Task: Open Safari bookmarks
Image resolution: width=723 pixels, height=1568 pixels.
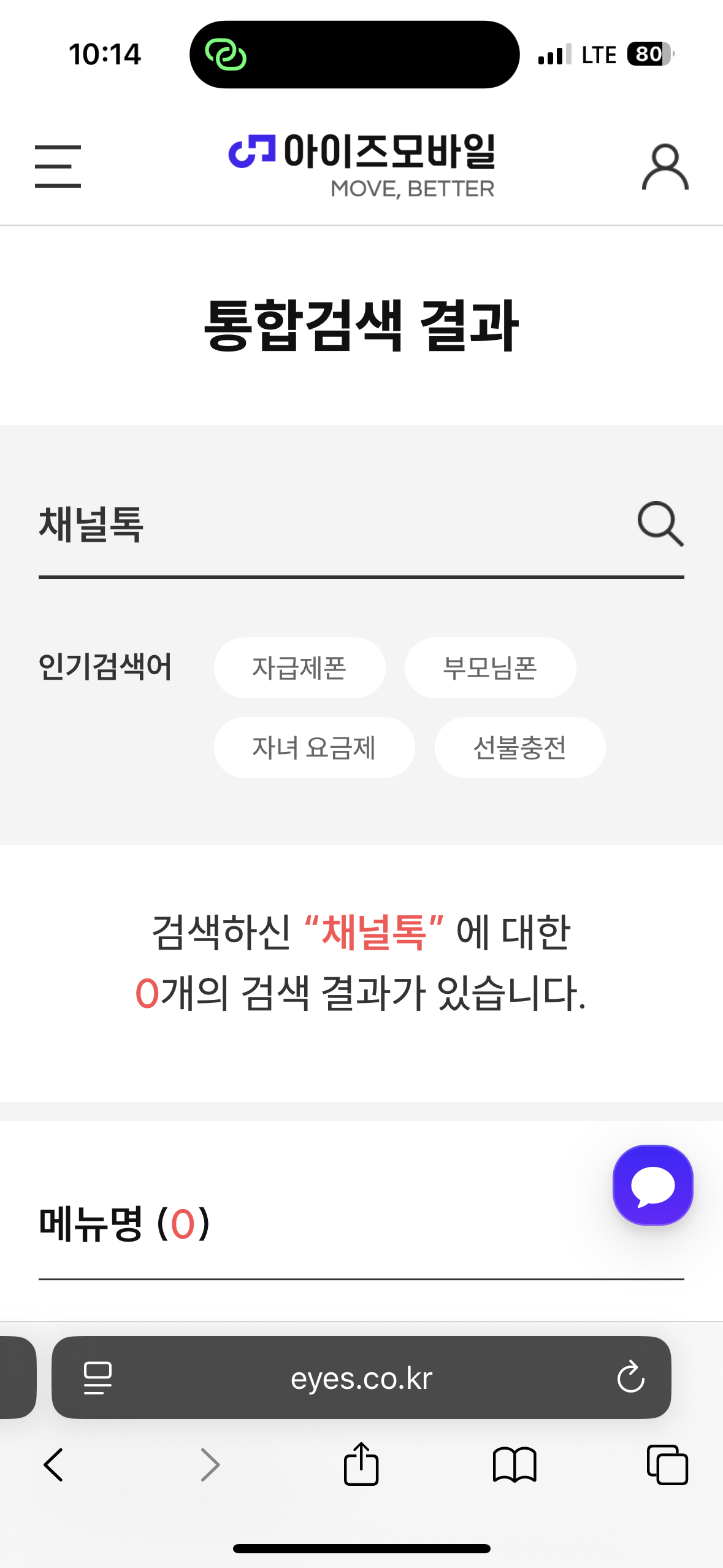Action: tap(515, 1465)
